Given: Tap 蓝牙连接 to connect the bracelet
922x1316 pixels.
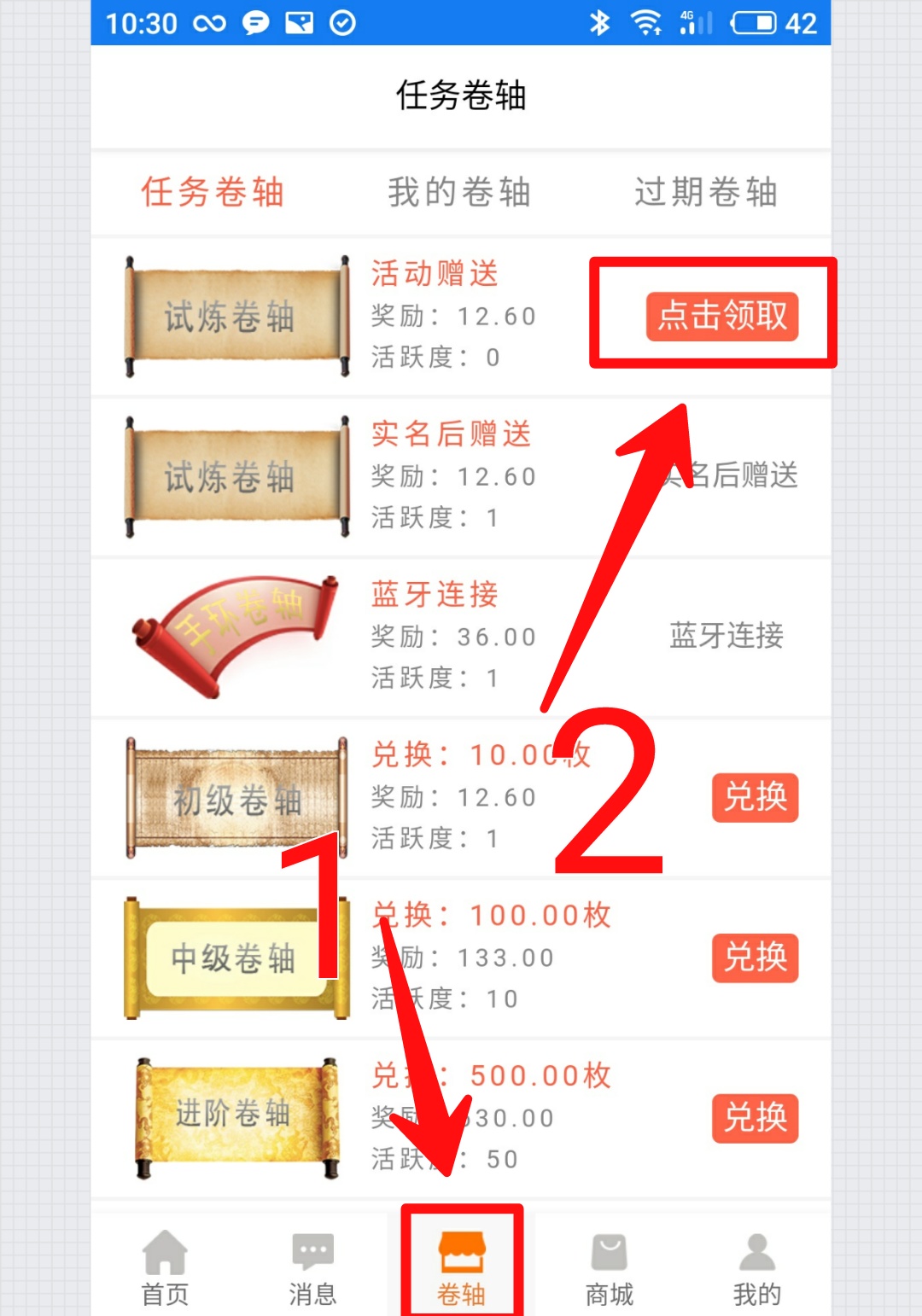Looking at the screenshot, I should click(726, 635).
